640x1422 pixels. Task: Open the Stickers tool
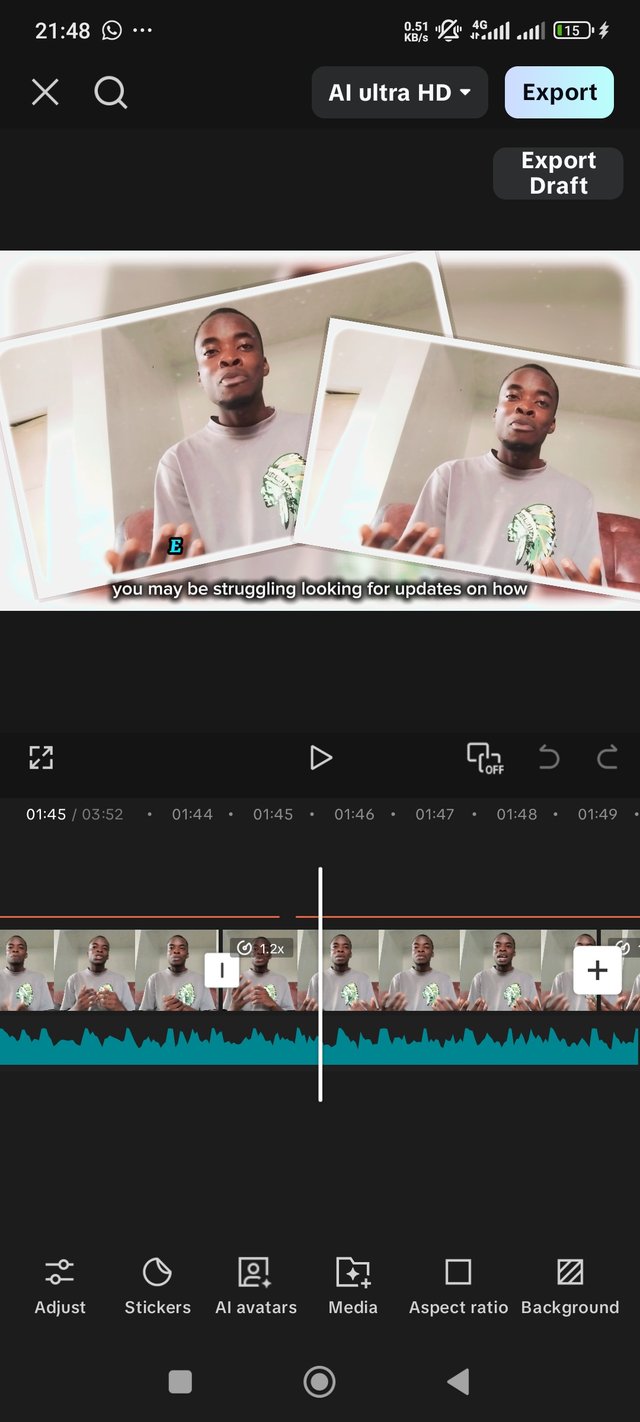pyautogui.click(x=157, y=1286)
